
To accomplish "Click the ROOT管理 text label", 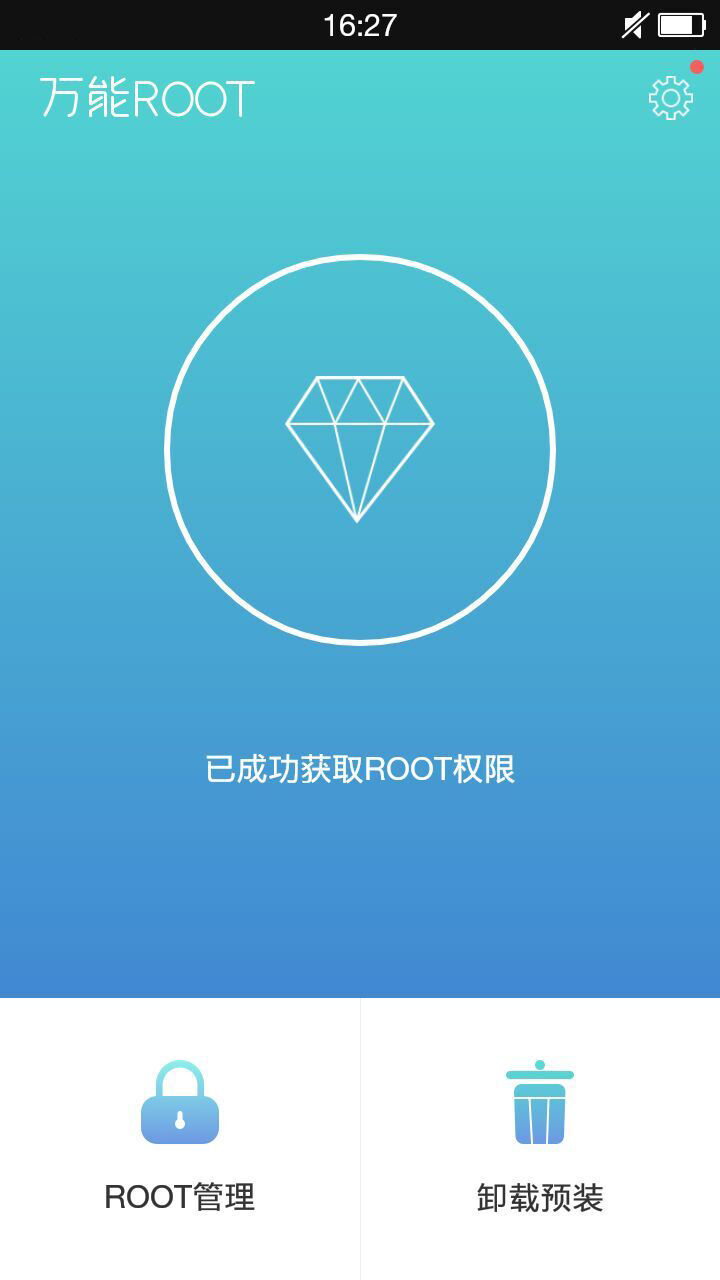I will pos(180,1194).
